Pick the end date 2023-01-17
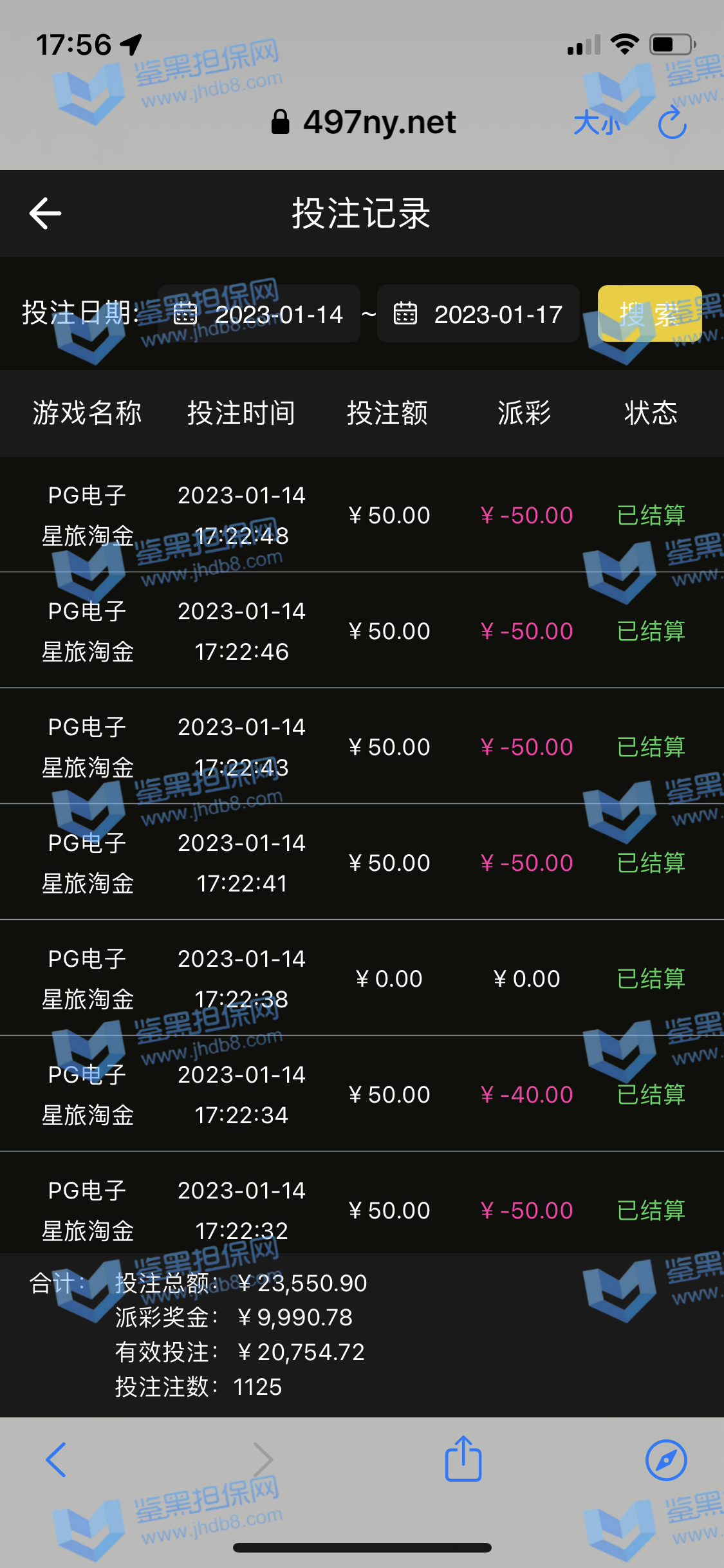Image resolution: width=724 pixels, height=1568 pixels. click(x=478, y=314)
